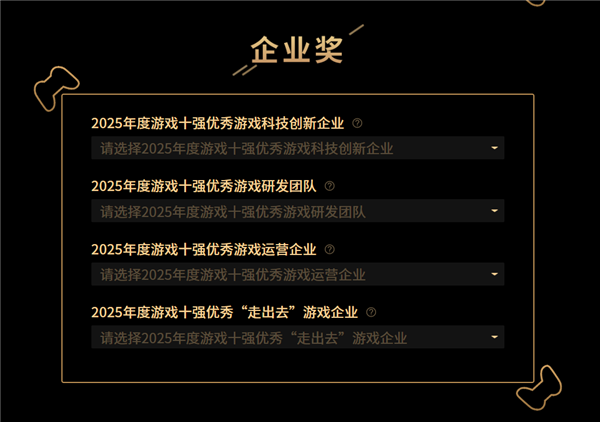Open the 优秀"走出去"游戏企业 dropdown
The image size is (600, 422).
297,337
